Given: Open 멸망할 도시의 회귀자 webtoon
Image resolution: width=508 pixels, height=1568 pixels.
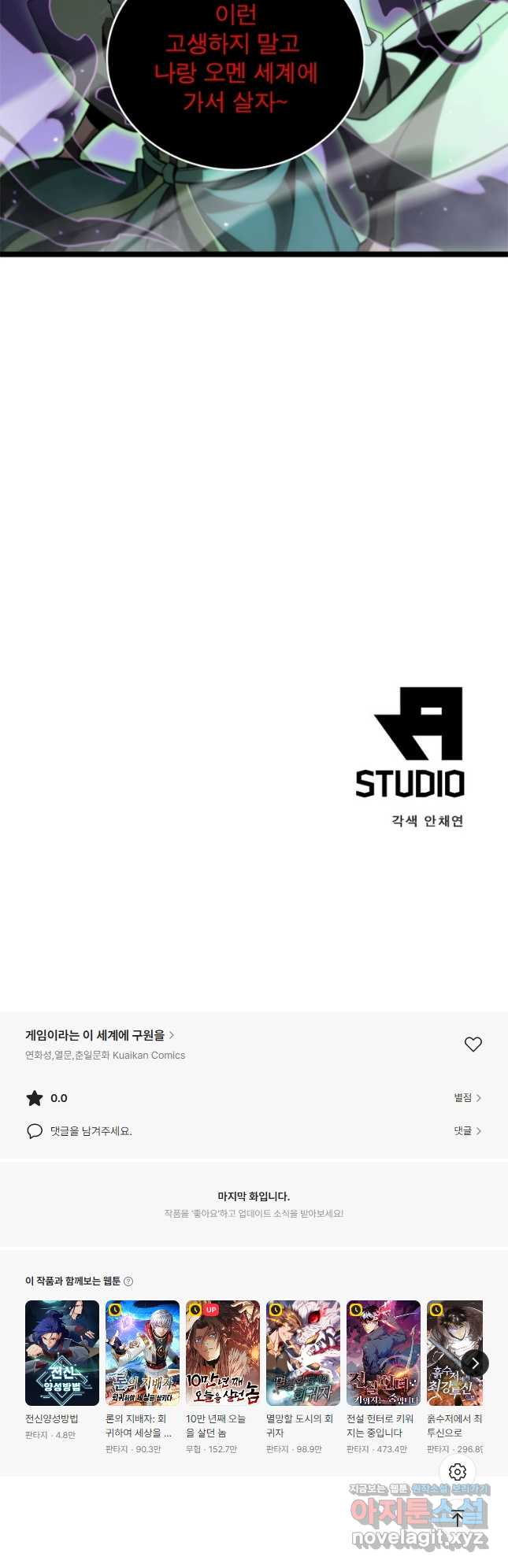Looking at the screenshot, I should click(x=303, y=1352).
